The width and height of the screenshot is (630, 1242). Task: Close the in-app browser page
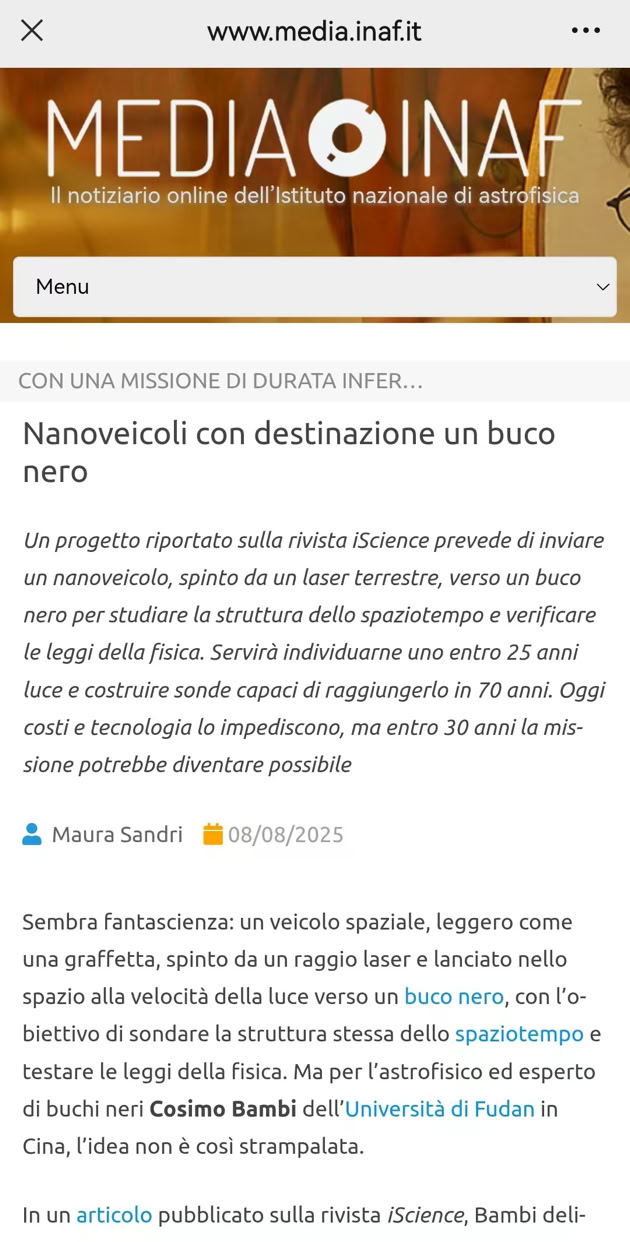32,31
